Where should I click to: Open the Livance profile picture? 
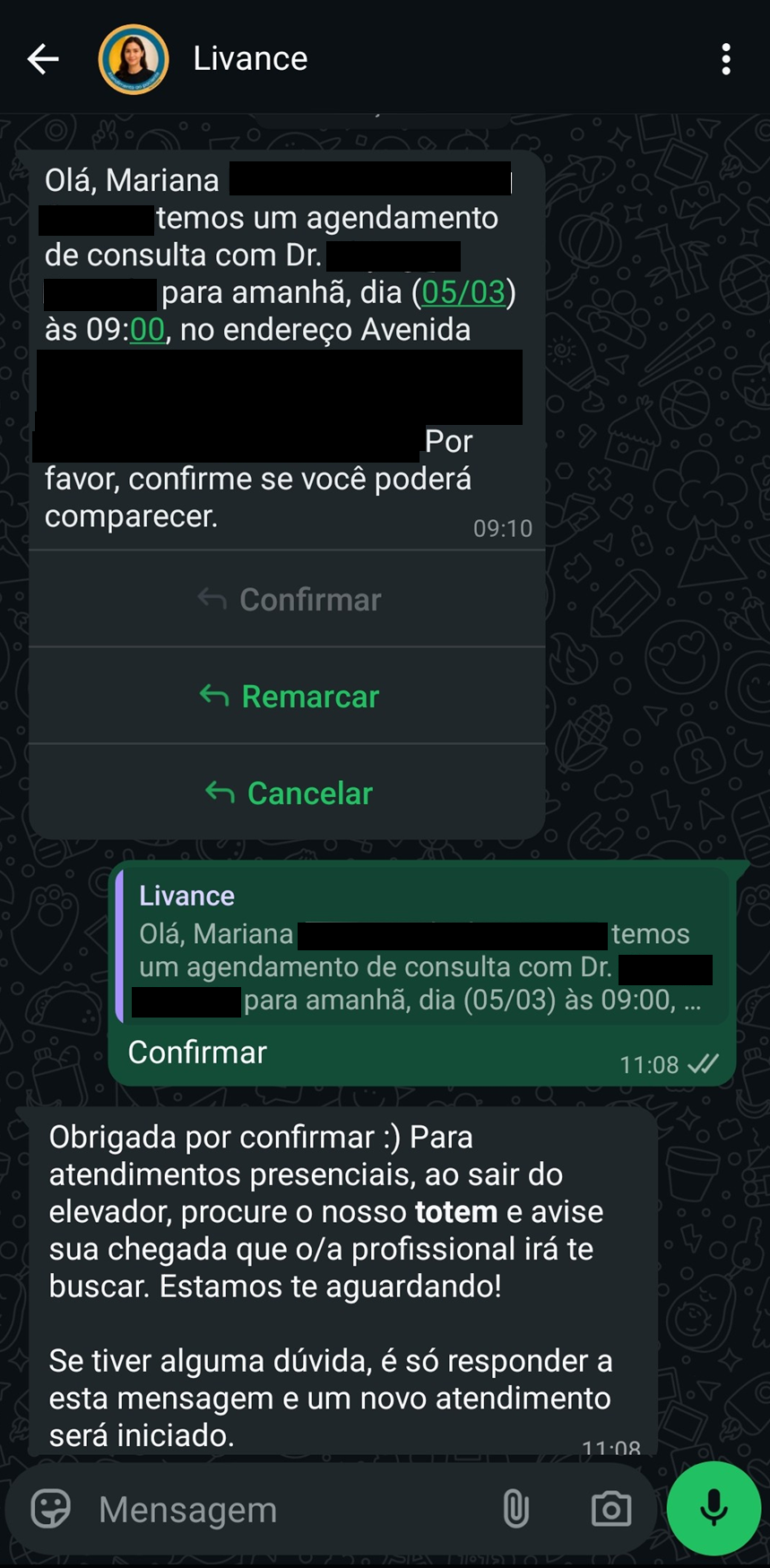(x=133, y=58)
